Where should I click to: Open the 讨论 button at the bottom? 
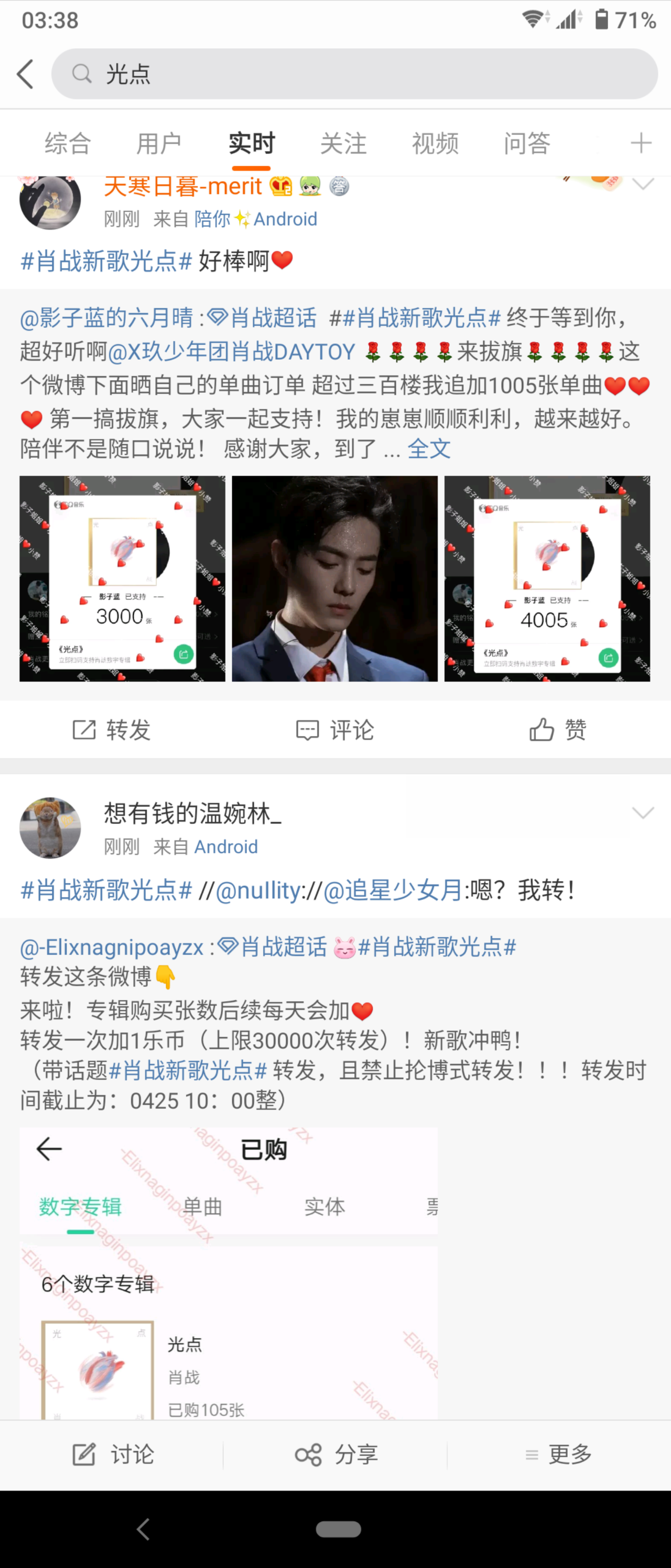(x=113, y=1454)
